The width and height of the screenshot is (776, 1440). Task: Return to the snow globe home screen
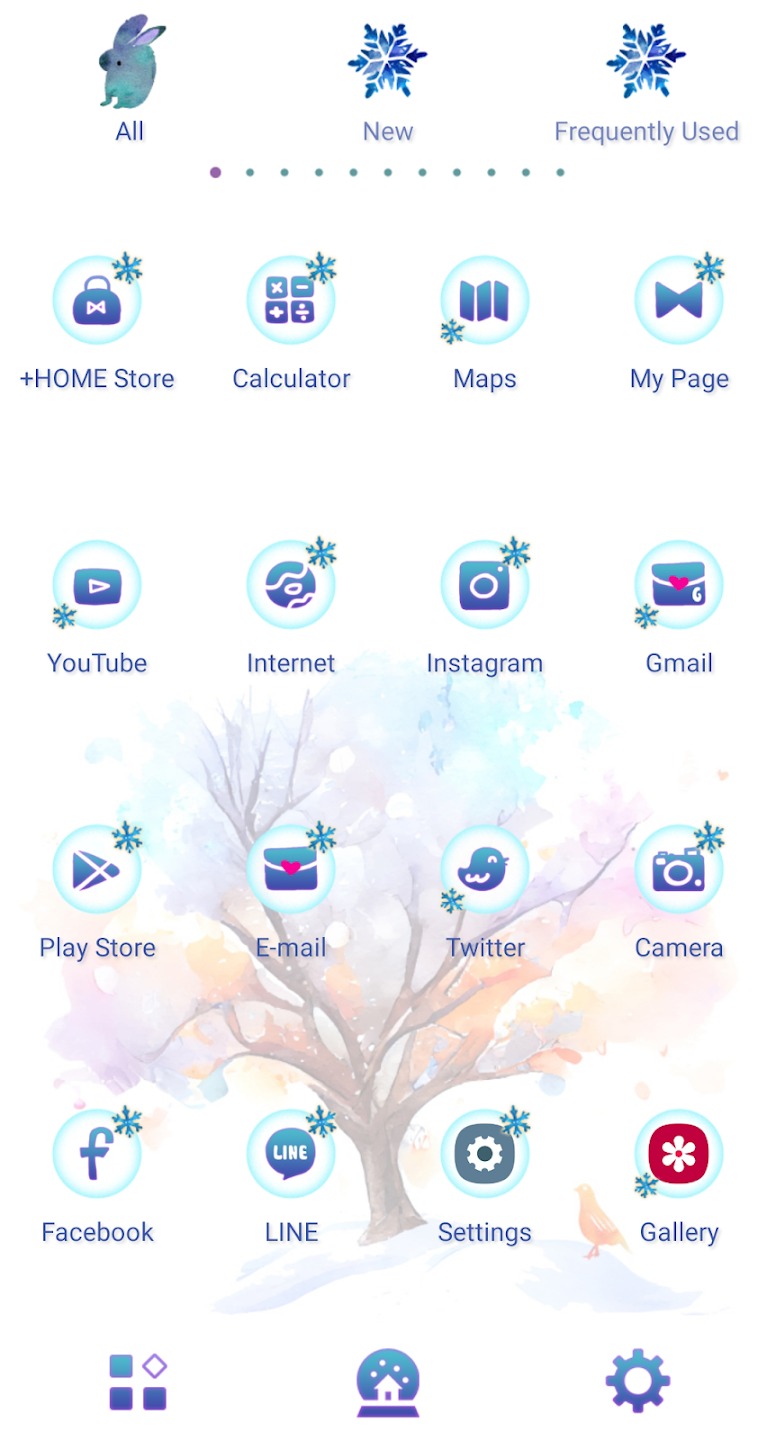pos(388,1383)
